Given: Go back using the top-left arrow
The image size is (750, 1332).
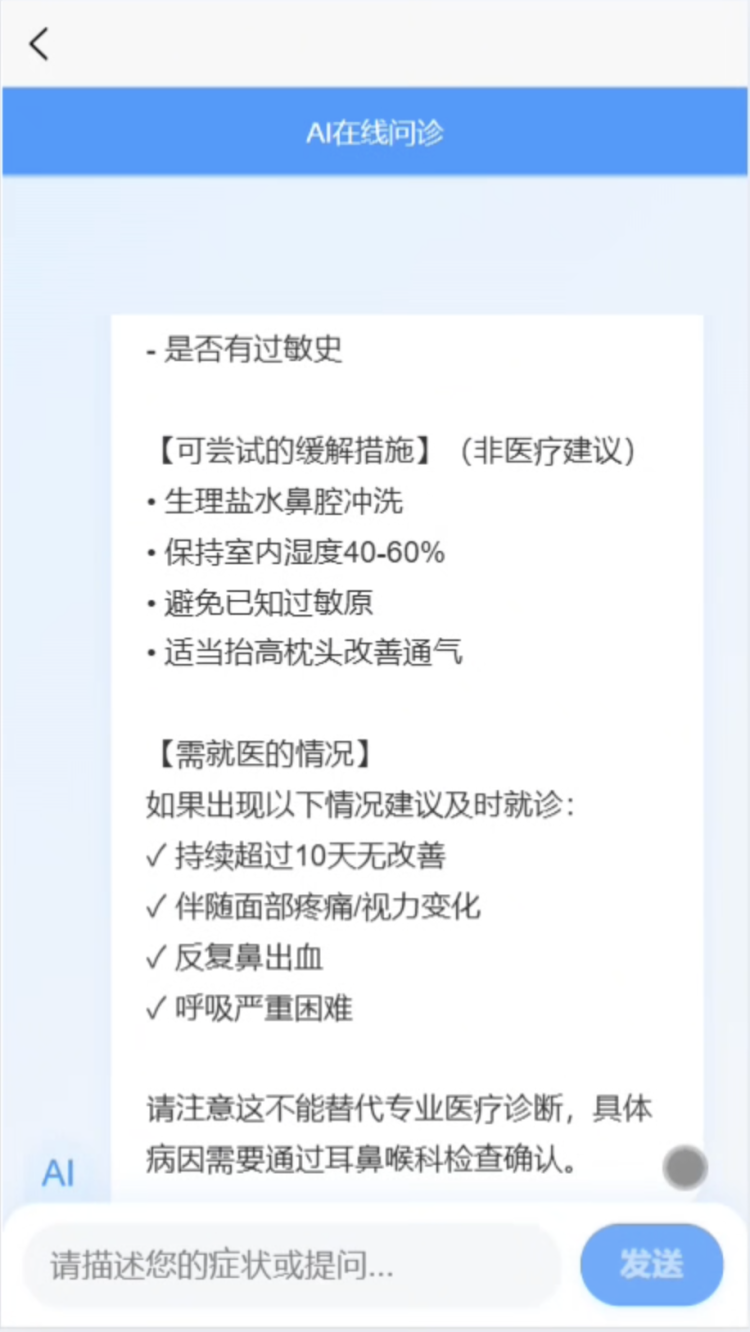Looking at the screenshot, I should pyautogui.click(x=38, y=44).
